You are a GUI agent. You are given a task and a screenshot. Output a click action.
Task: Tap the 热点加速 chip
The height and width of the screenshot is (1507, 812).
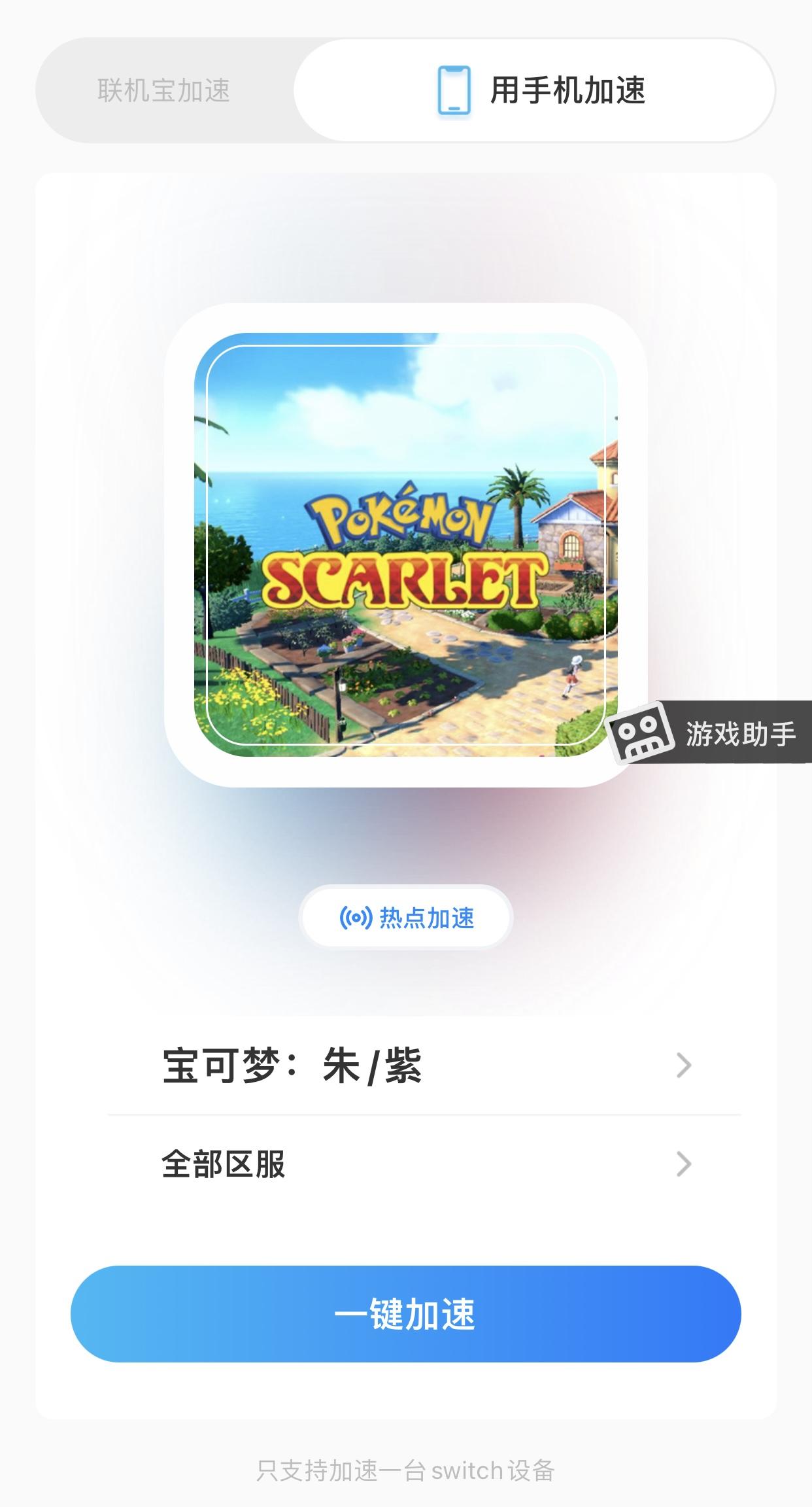406,918
